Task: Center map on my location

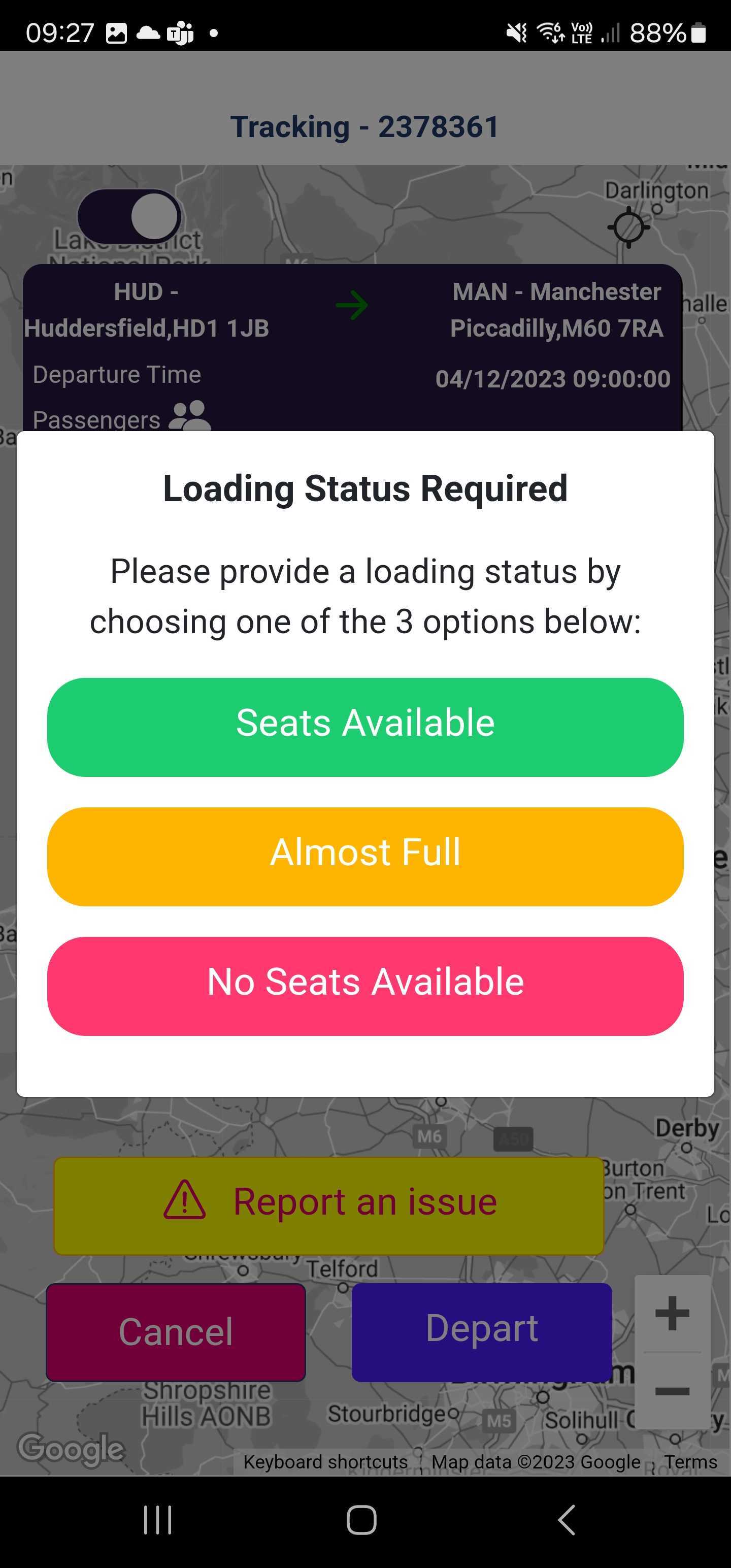Action: point(628,227)
